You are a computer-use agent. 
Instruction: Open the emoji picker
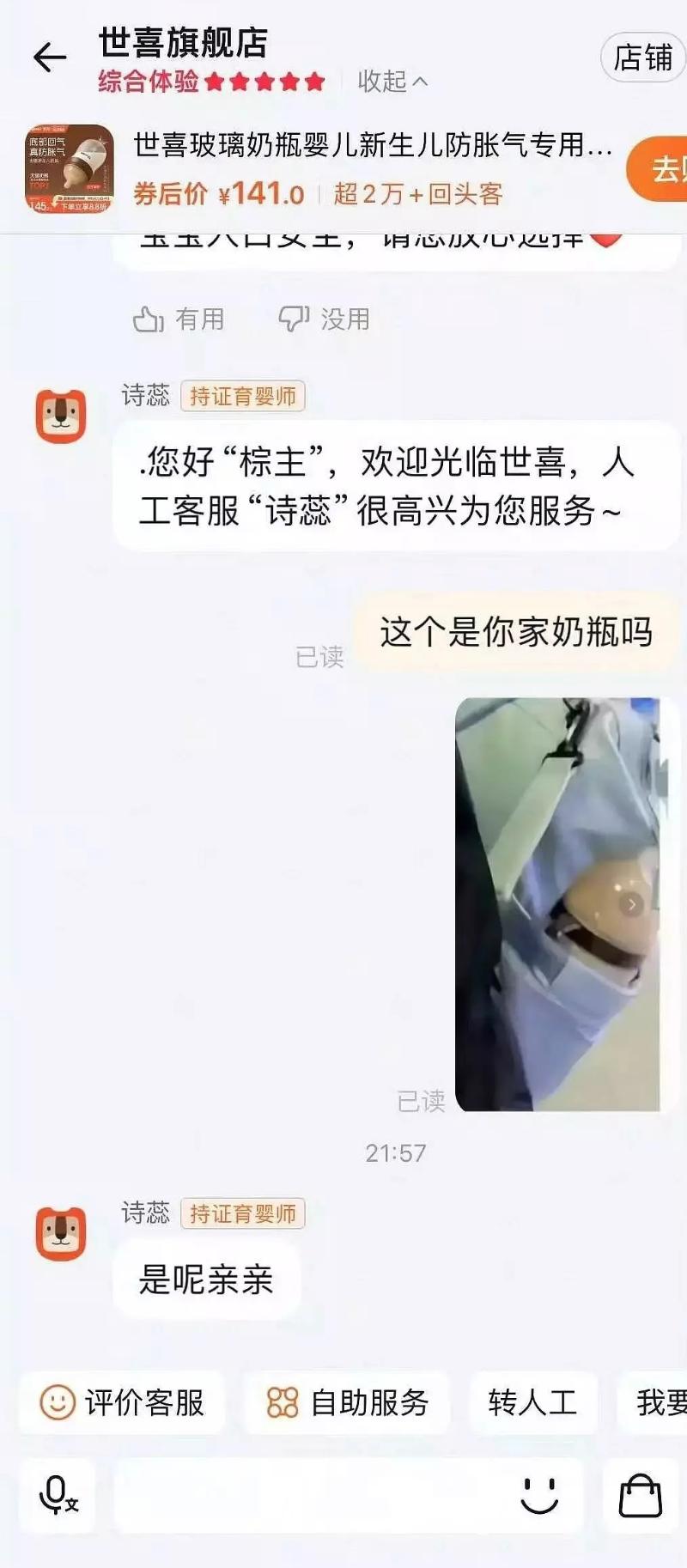tap(539, 1496)
